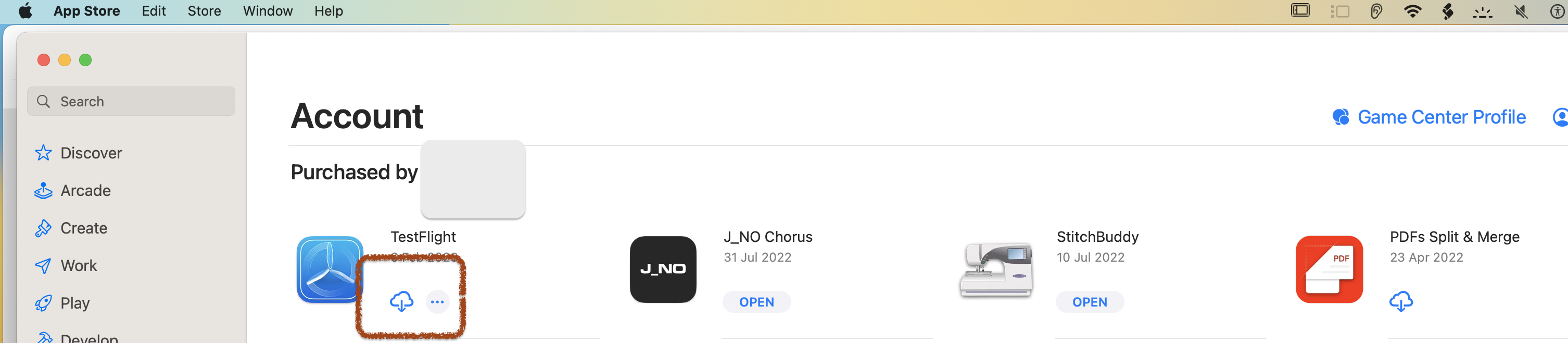1568x343 pixels.
Task: Close the App Store window
Action: click(x=43, y=60)
